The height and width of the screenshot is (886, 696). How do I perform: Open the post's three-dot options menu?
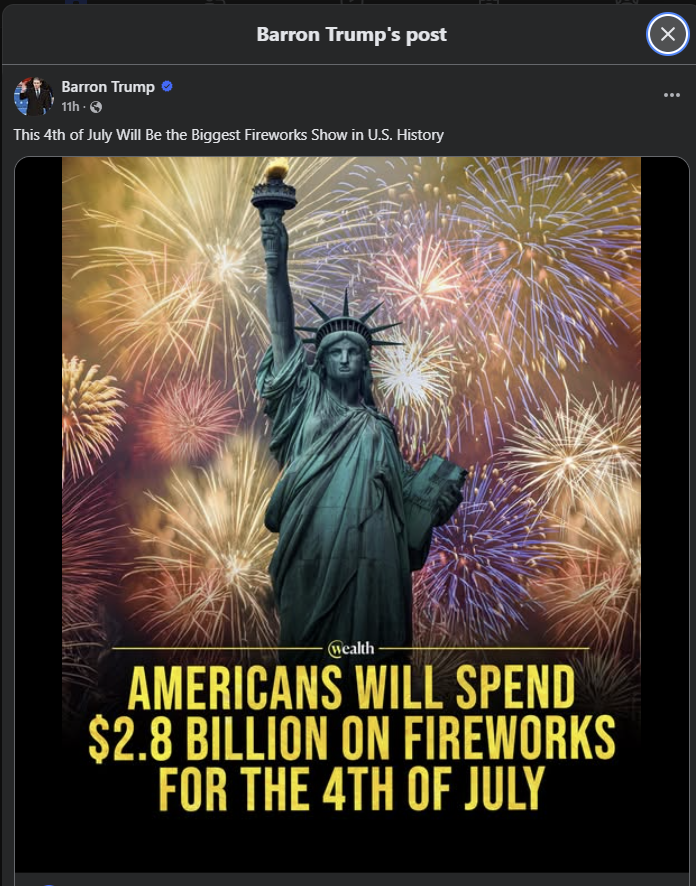point(672,95)
